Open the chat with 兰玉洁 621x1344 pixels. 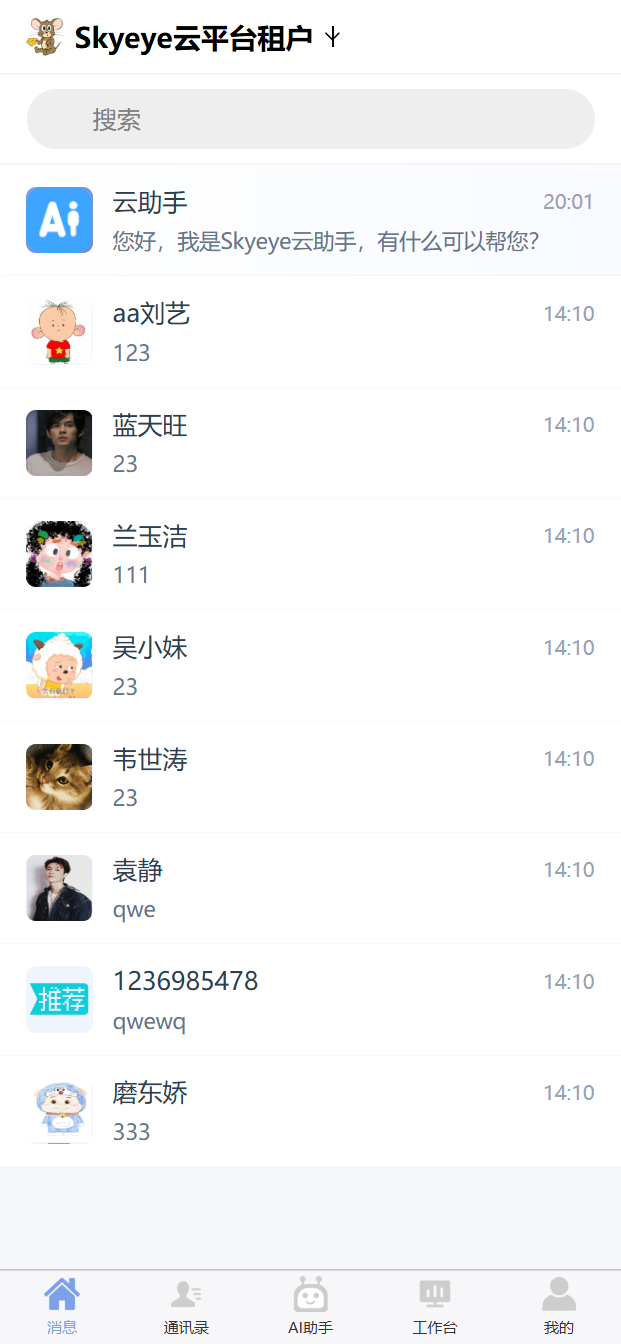pyautogui.click(x=310, y=554)
